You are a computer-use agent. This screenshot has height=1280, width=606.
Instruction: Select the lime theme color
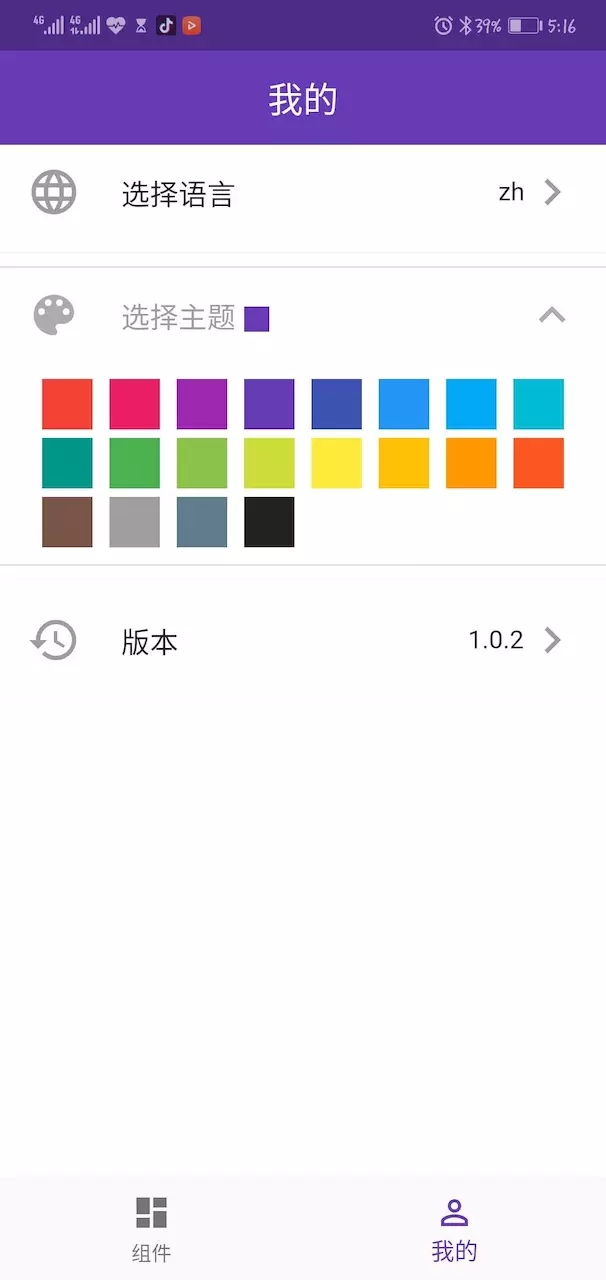coord(269,463)
